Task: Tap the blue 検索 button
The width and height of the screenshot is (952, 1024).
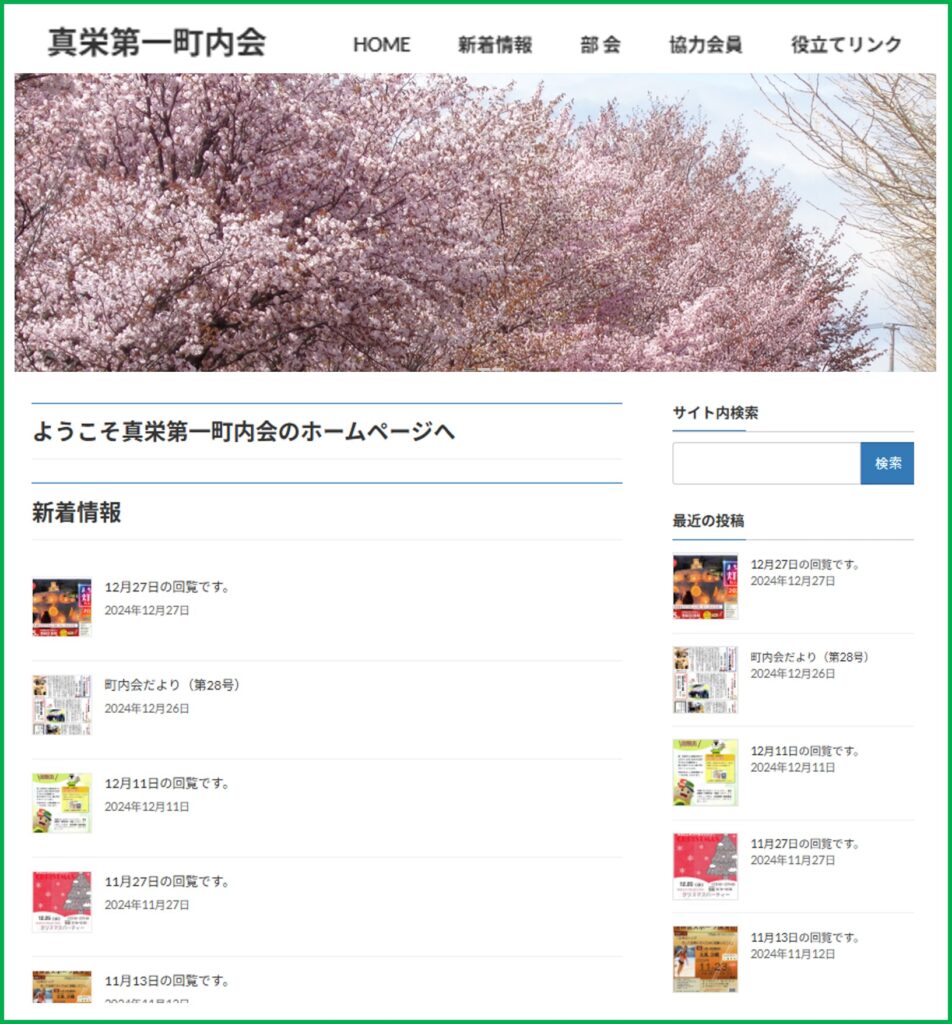Action: pyautogui.click(x=887, y=463)
